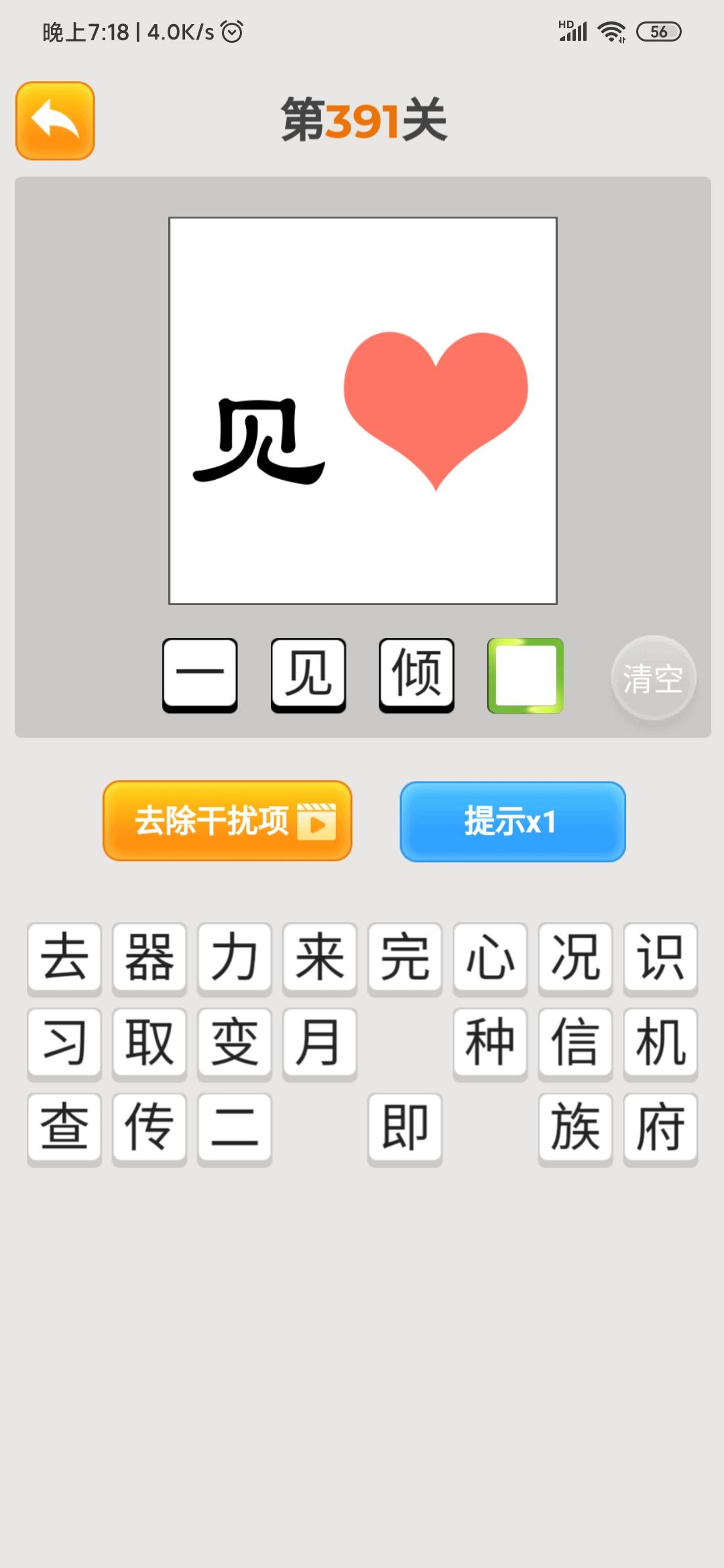Tap the orange back arrow button
The image size is (724, 1568).
pyautogui.click(x=55, y=121)
